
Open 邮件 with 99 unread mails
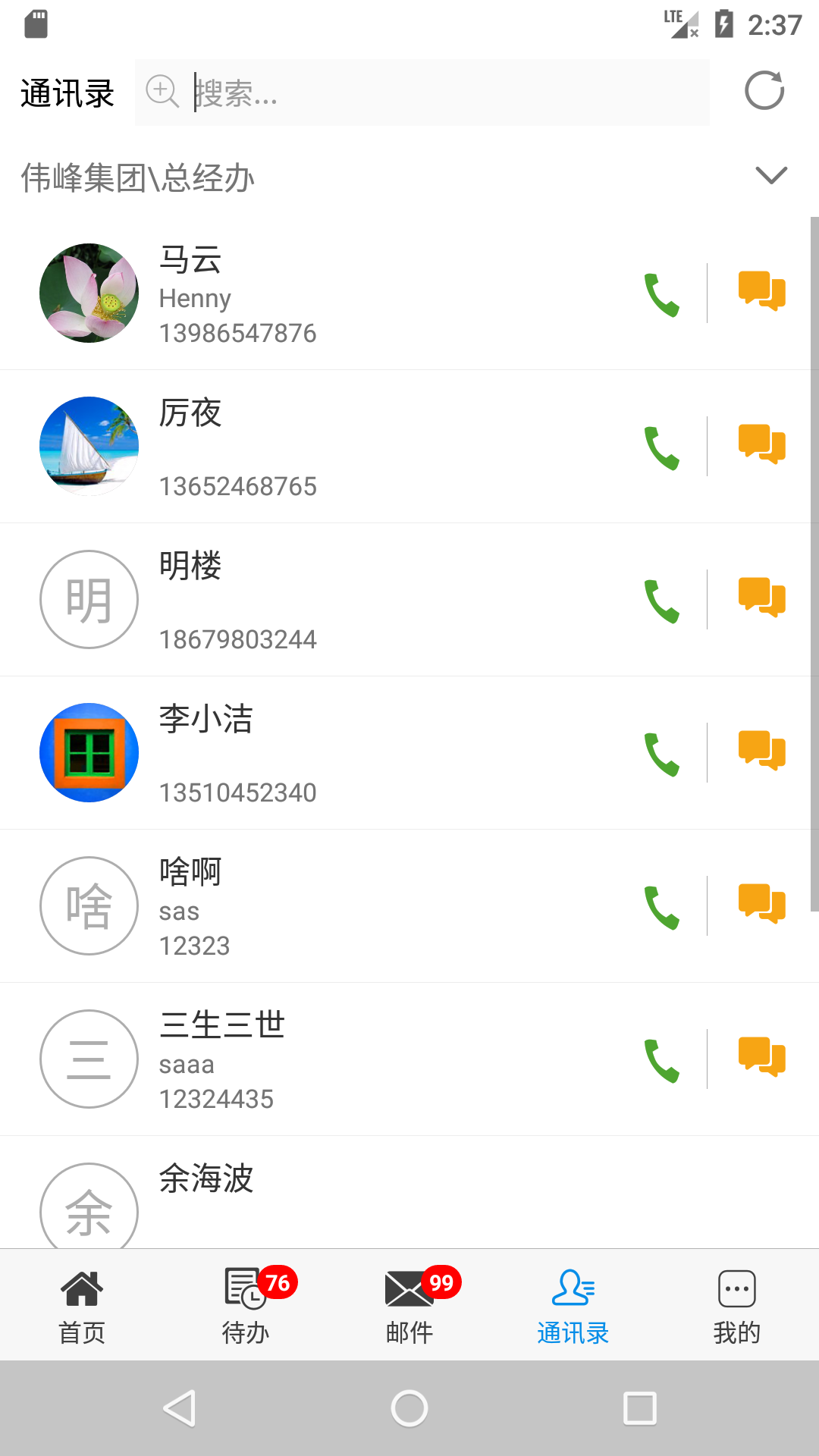pyautogui.click(x=408, y=1304)
